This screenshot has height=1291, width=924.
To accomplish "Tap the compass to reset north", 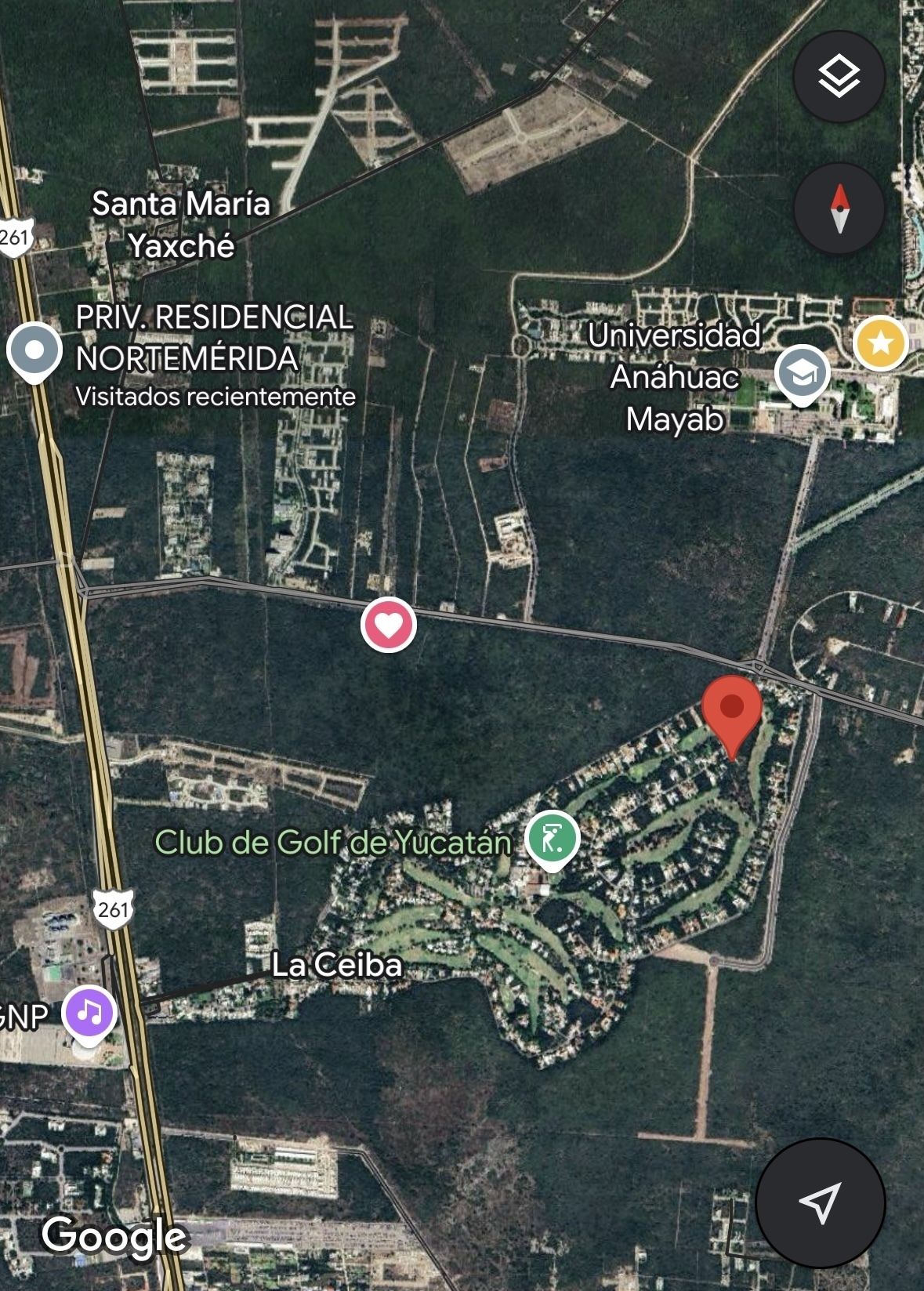I will [839, 209].
